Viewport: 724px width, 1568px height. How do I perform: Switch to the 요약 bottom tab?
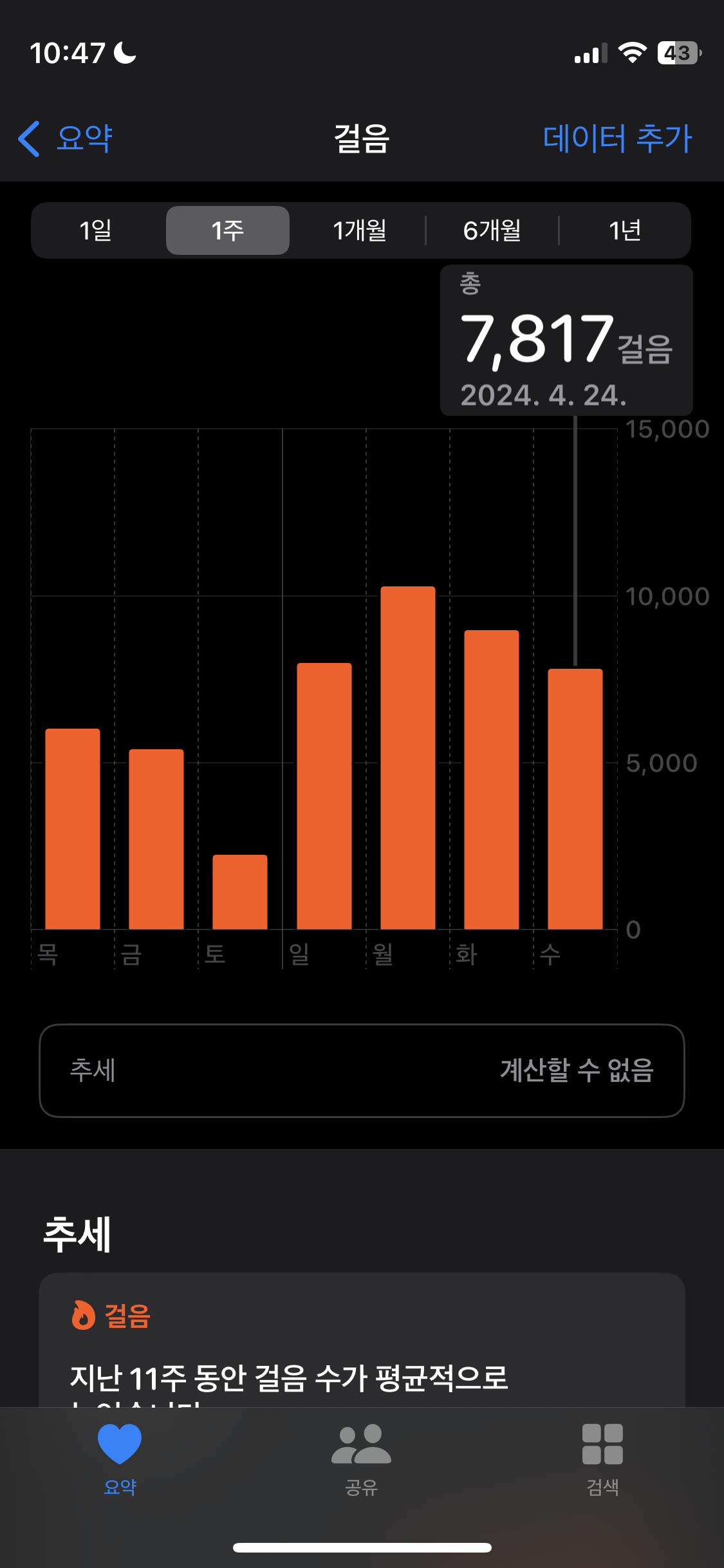pyautogui.click(x=120, y=1458)
